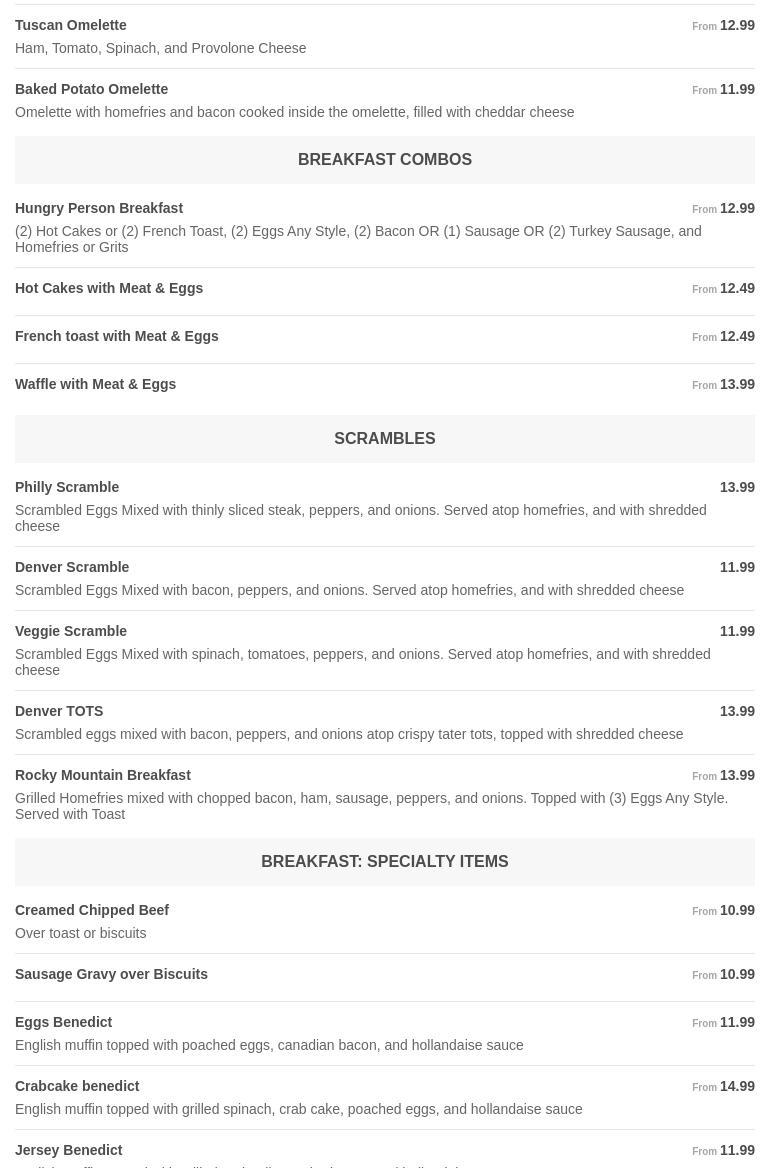Open Waffle with Meat & Eggs
Image resolution: width=770 pixels, height=1168 pixels.
[95, 384]
